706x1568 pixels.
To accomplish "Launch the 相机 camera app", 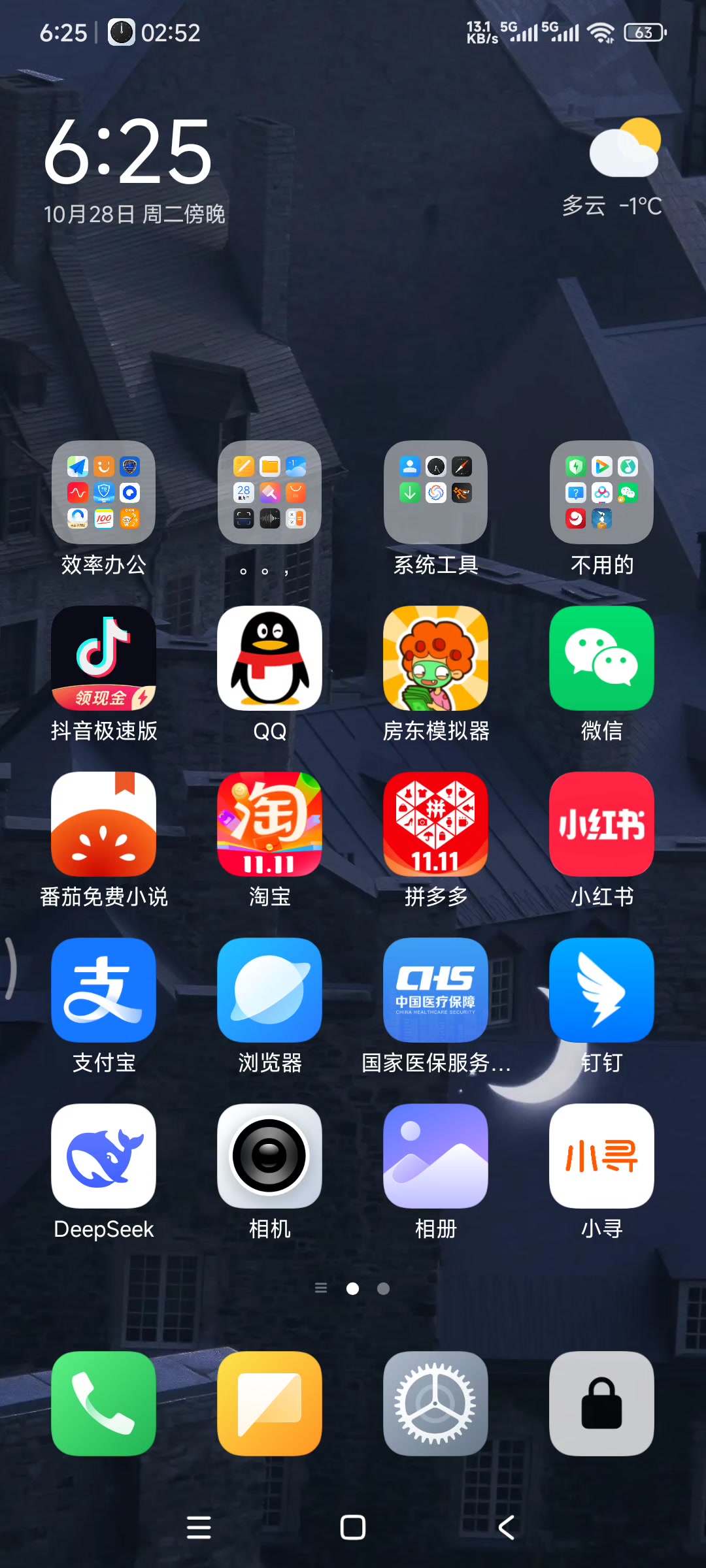I will (269, 1156).
